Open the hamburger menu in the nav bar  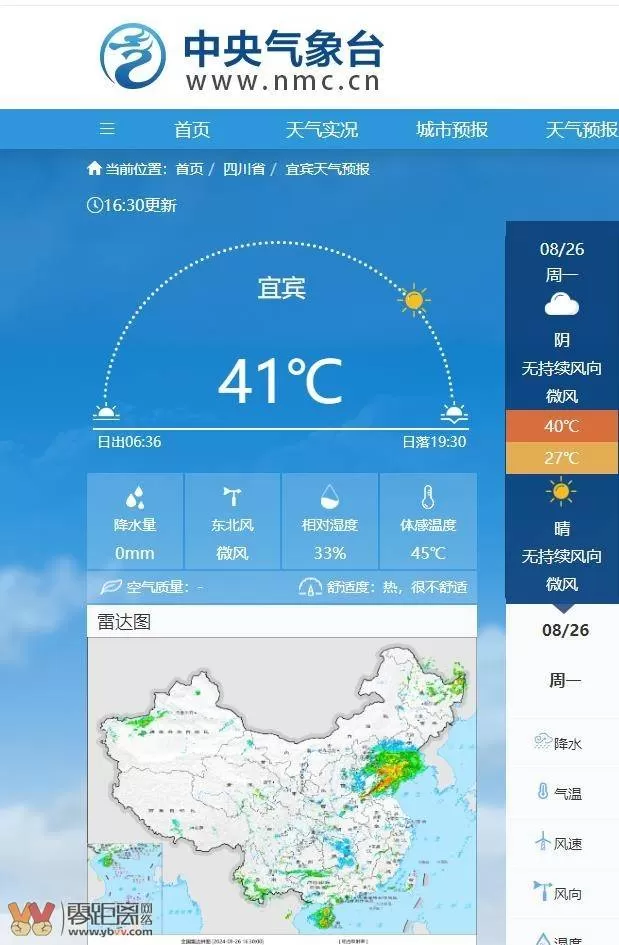107,129
